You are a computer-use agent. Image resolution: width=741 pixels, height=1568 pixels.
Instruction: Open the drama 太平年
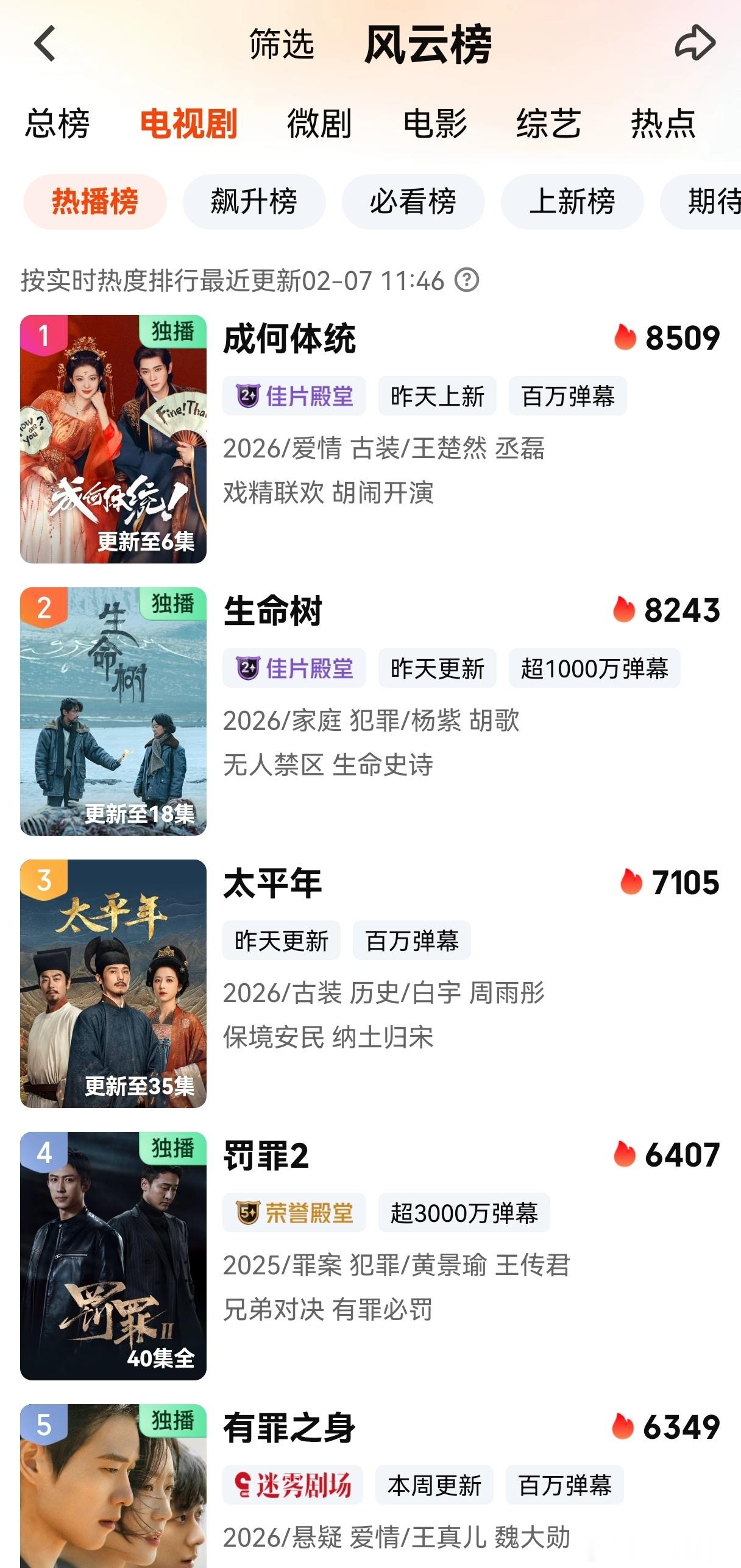coord(272,883)
